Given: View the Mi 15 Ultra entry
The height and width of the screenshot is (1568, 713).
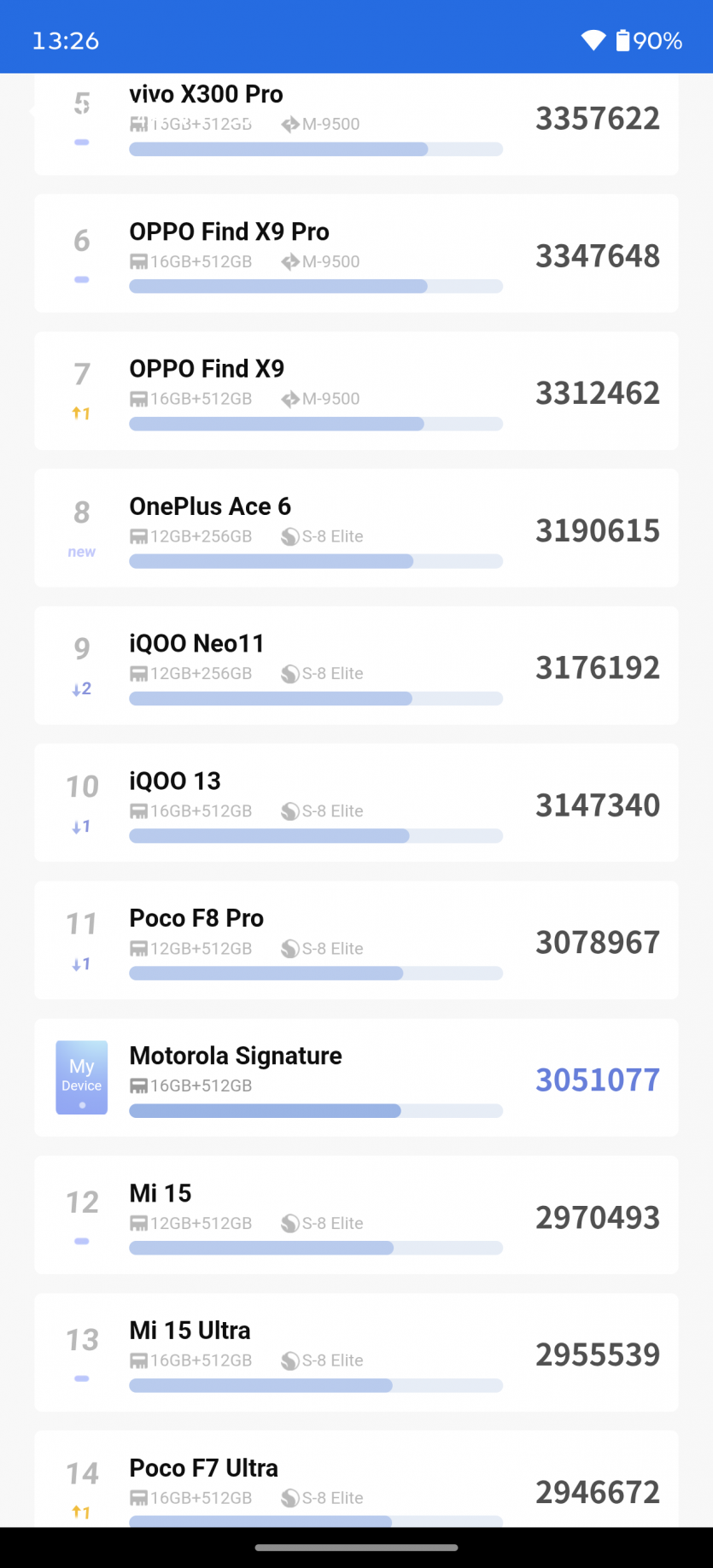Looking at the screenshot, I should click(x=356, y=1353).
